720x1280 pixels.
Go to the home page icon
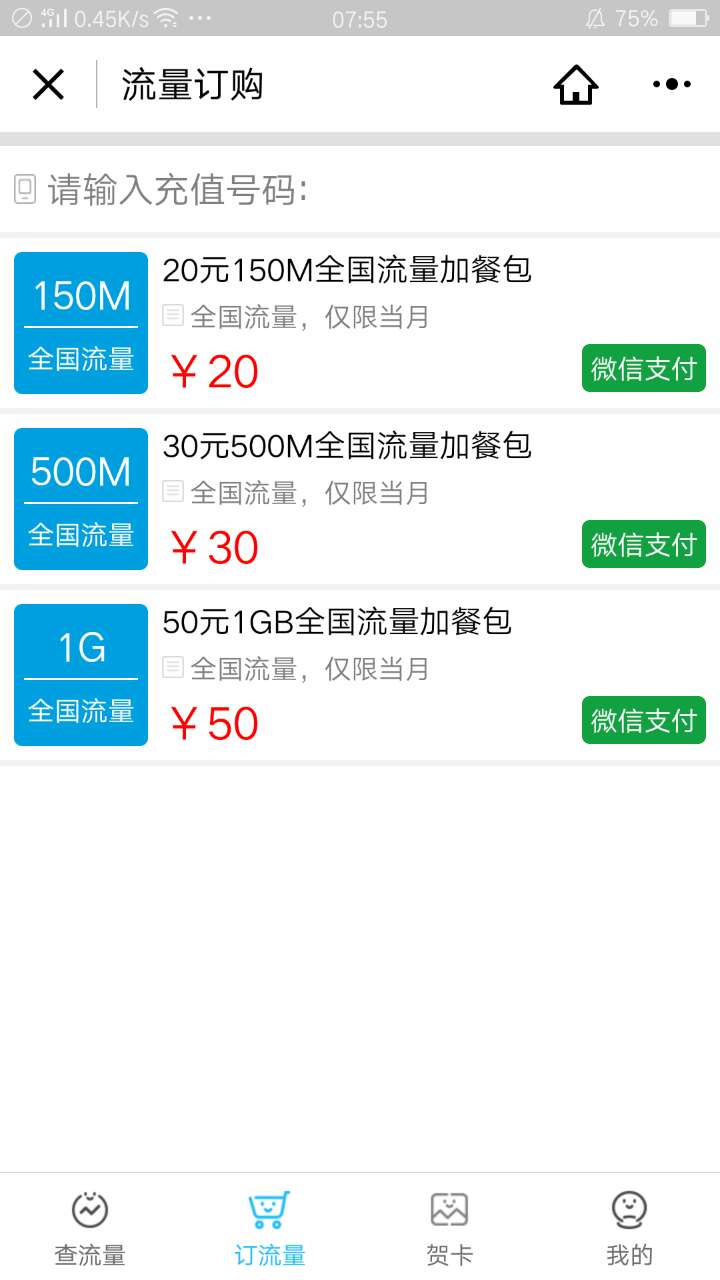[x=576, y=85]
